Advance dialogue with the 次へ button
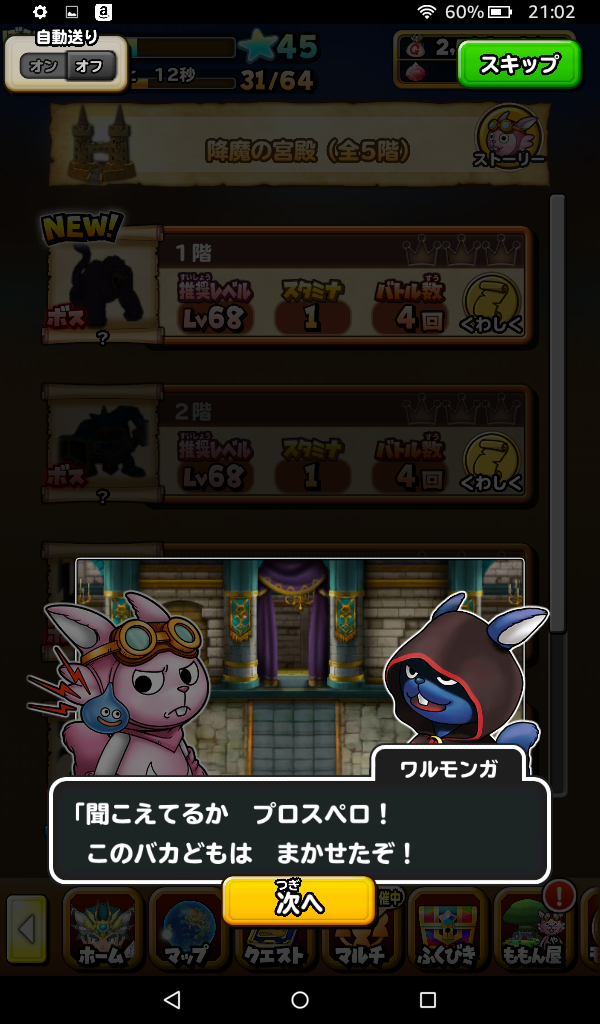The height and width of the screenshot is (1024, 600). tap(299, 901)
